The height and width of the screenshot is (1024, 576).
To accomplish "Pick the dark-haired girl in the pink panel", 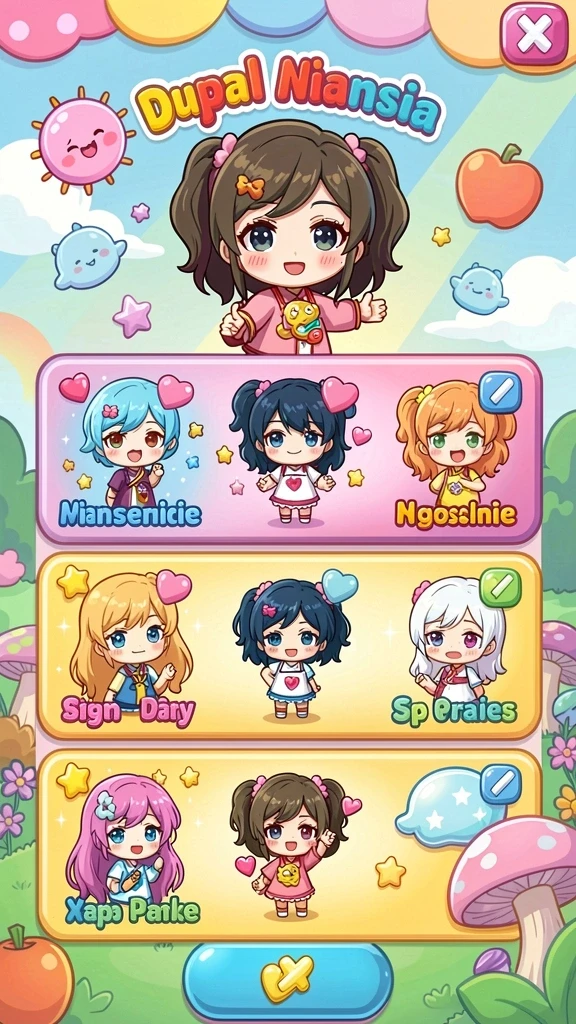I will pyautogui.click(x=293, y=451).
